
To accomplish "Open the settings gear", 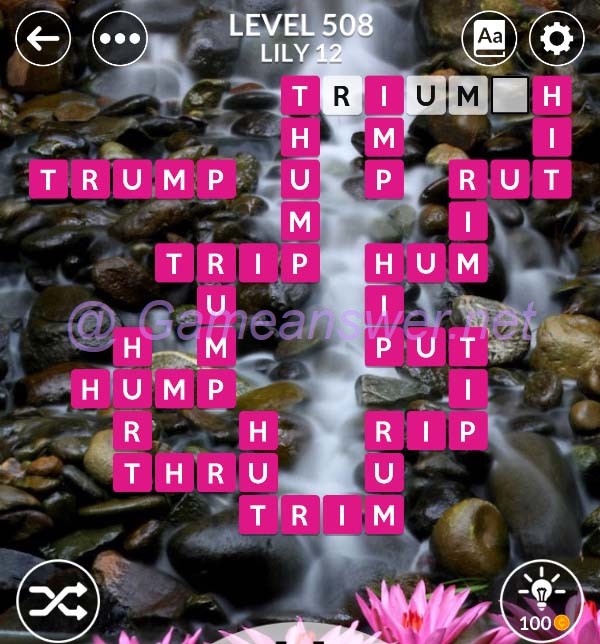I will 556,39.
